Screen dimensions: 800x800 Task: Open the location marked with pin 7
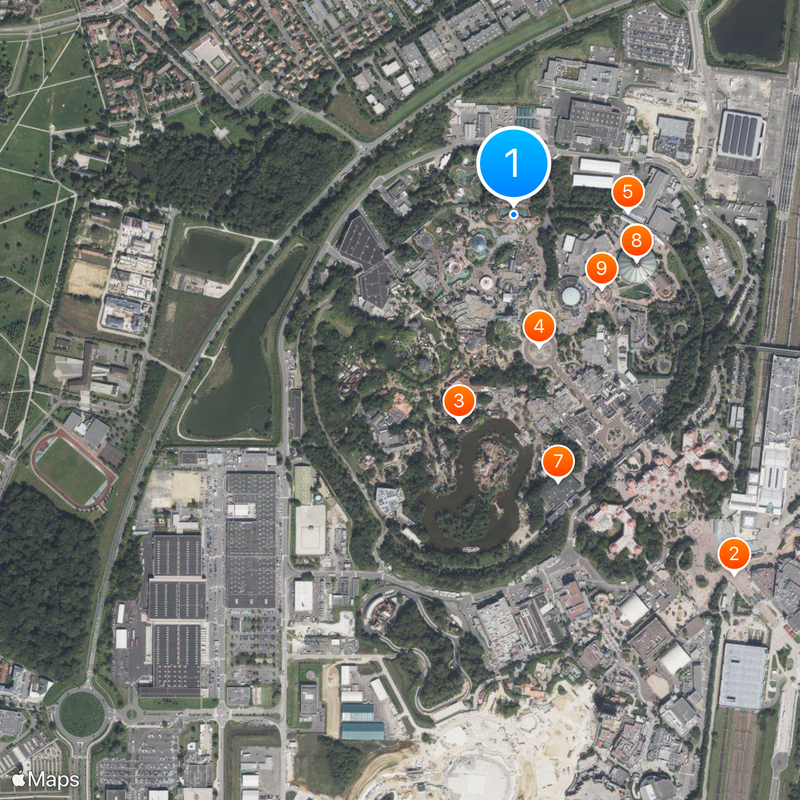click(x=557, y=461)
